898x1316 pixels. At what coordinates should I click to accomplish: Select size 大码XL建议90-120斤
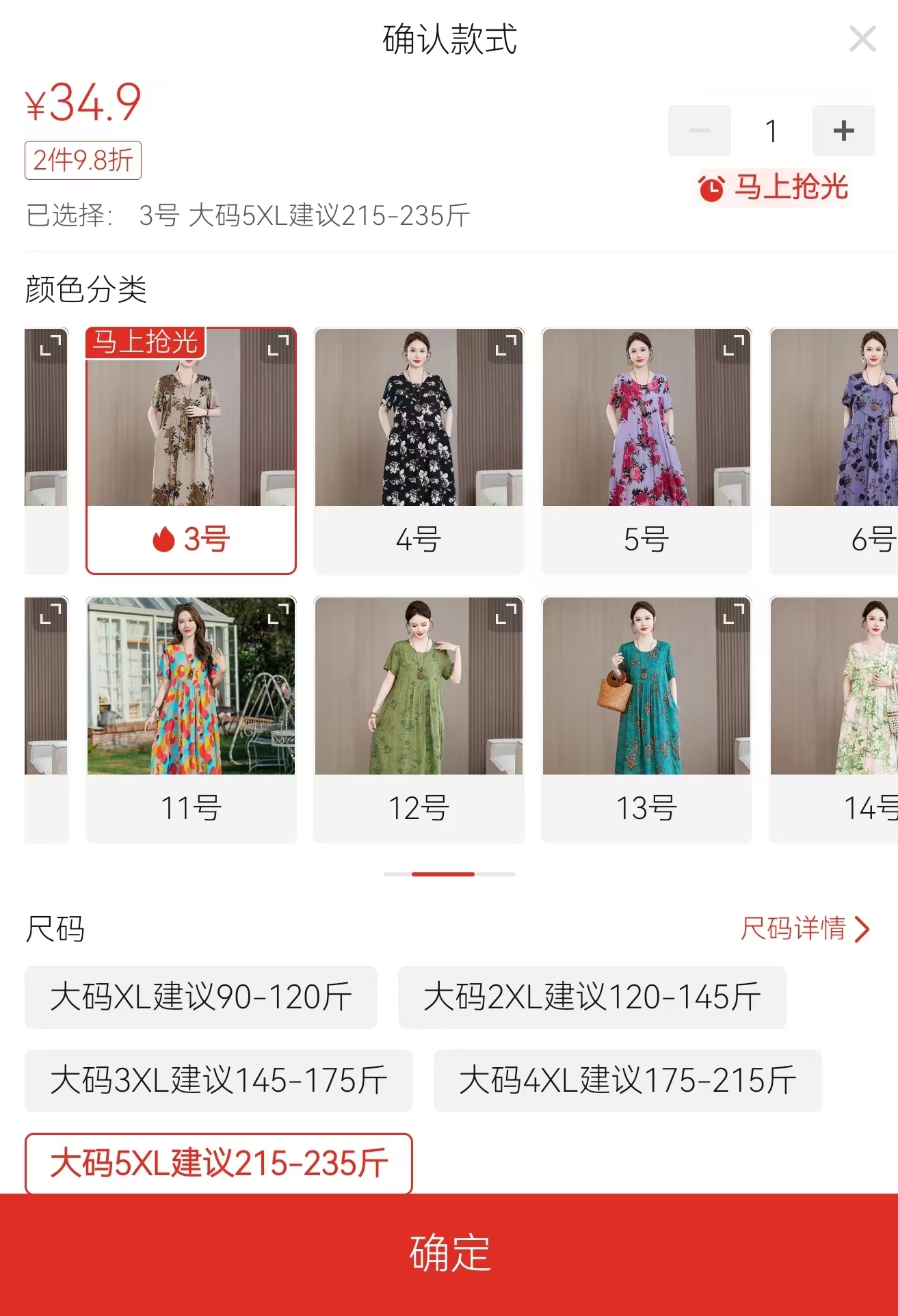(x=201, y=997)
